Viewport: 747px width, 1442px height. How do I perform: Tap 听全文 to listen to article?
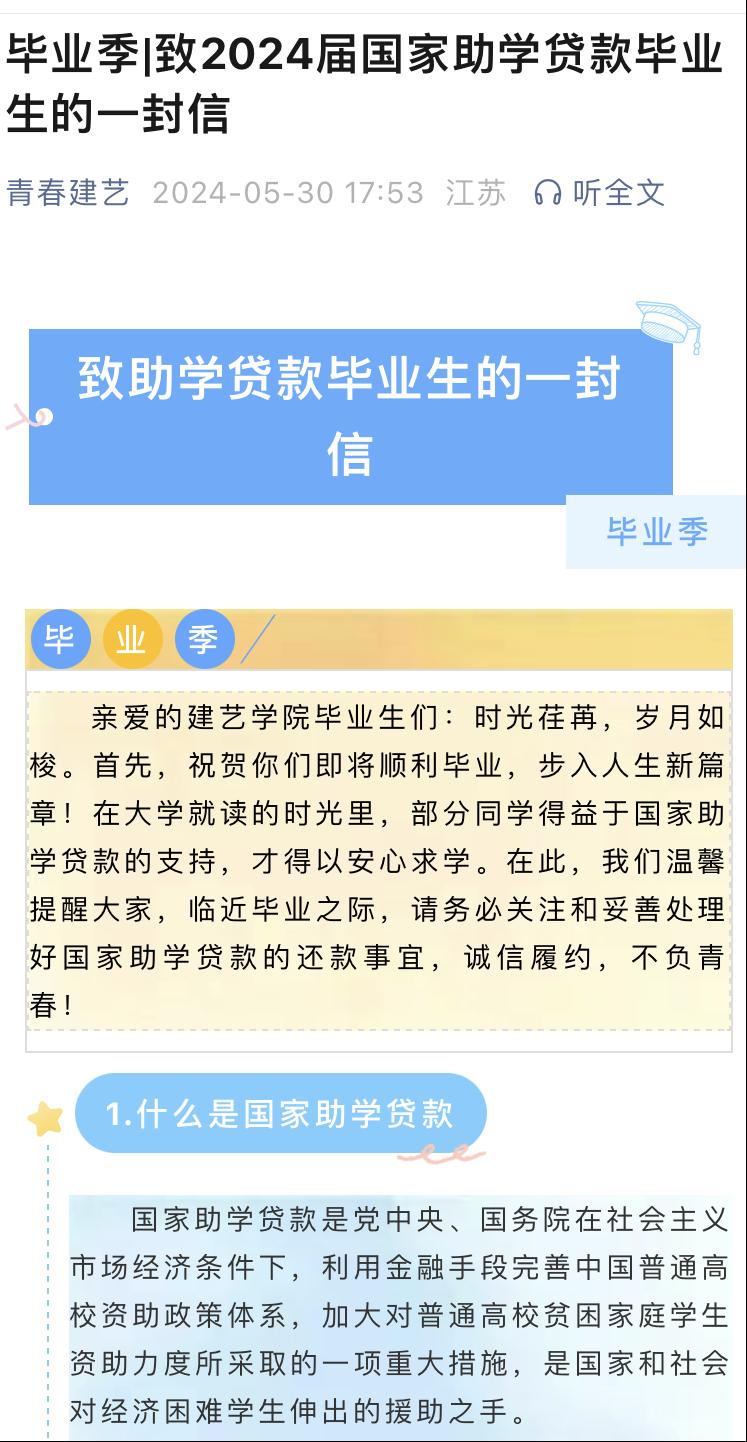point(600,192)
